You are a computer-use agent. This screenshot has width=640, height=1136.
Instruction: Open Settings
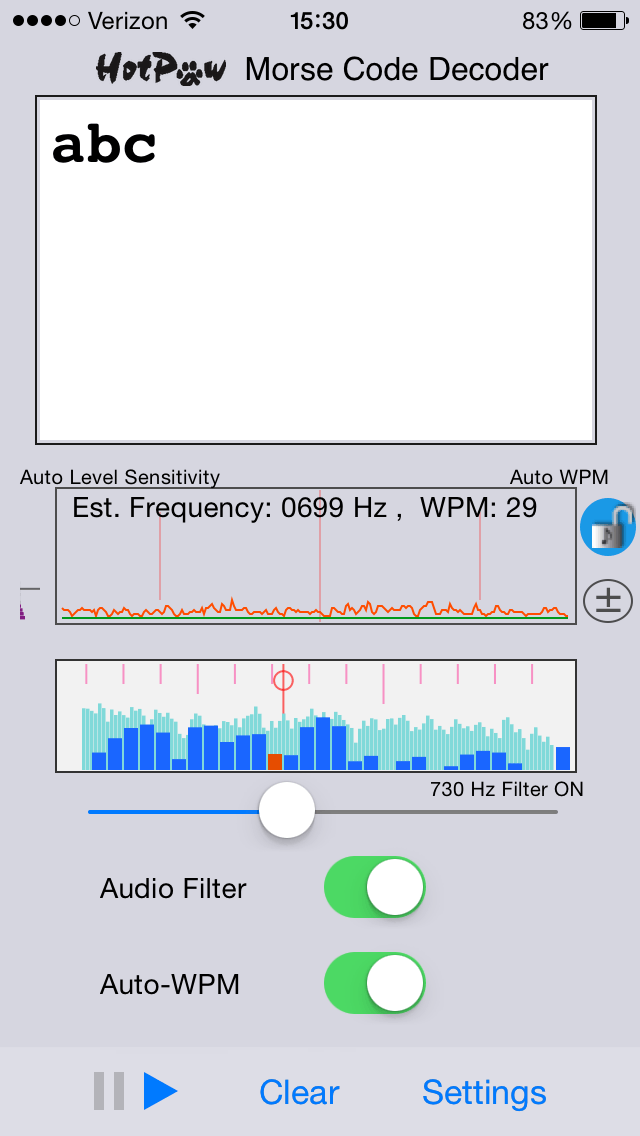pos(484,1092)
